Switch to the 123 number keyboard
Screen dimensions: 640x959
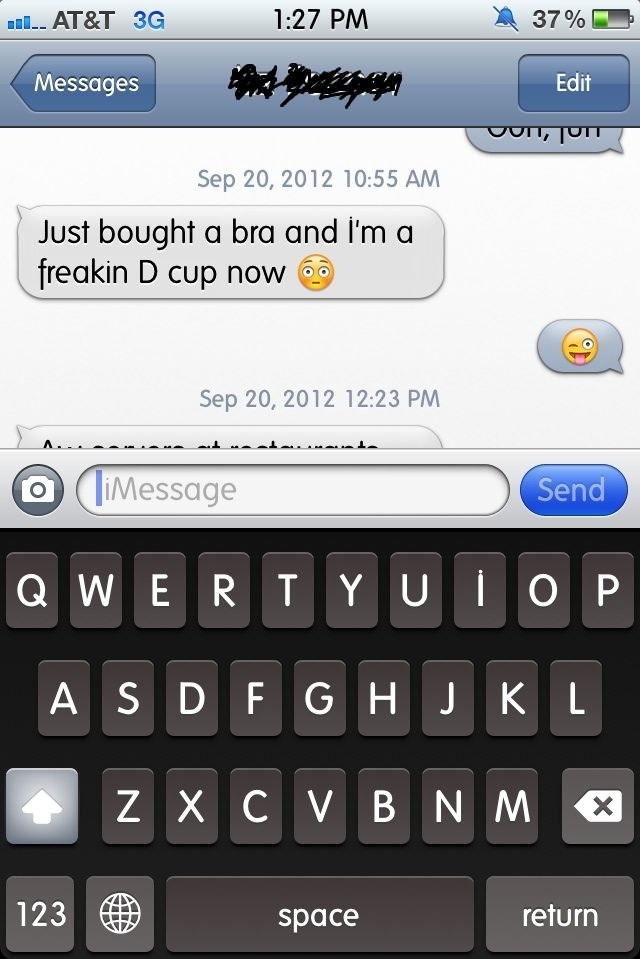coord(41,914)
